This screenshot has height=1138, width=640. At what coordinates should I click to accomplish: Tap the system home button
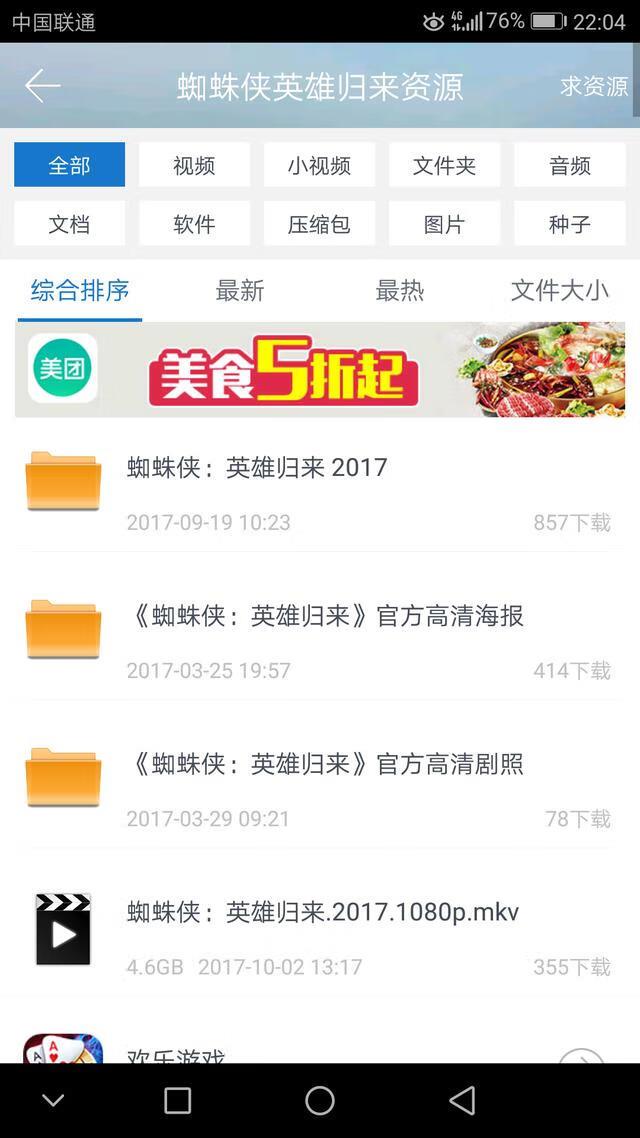(x=320, y=1101)
